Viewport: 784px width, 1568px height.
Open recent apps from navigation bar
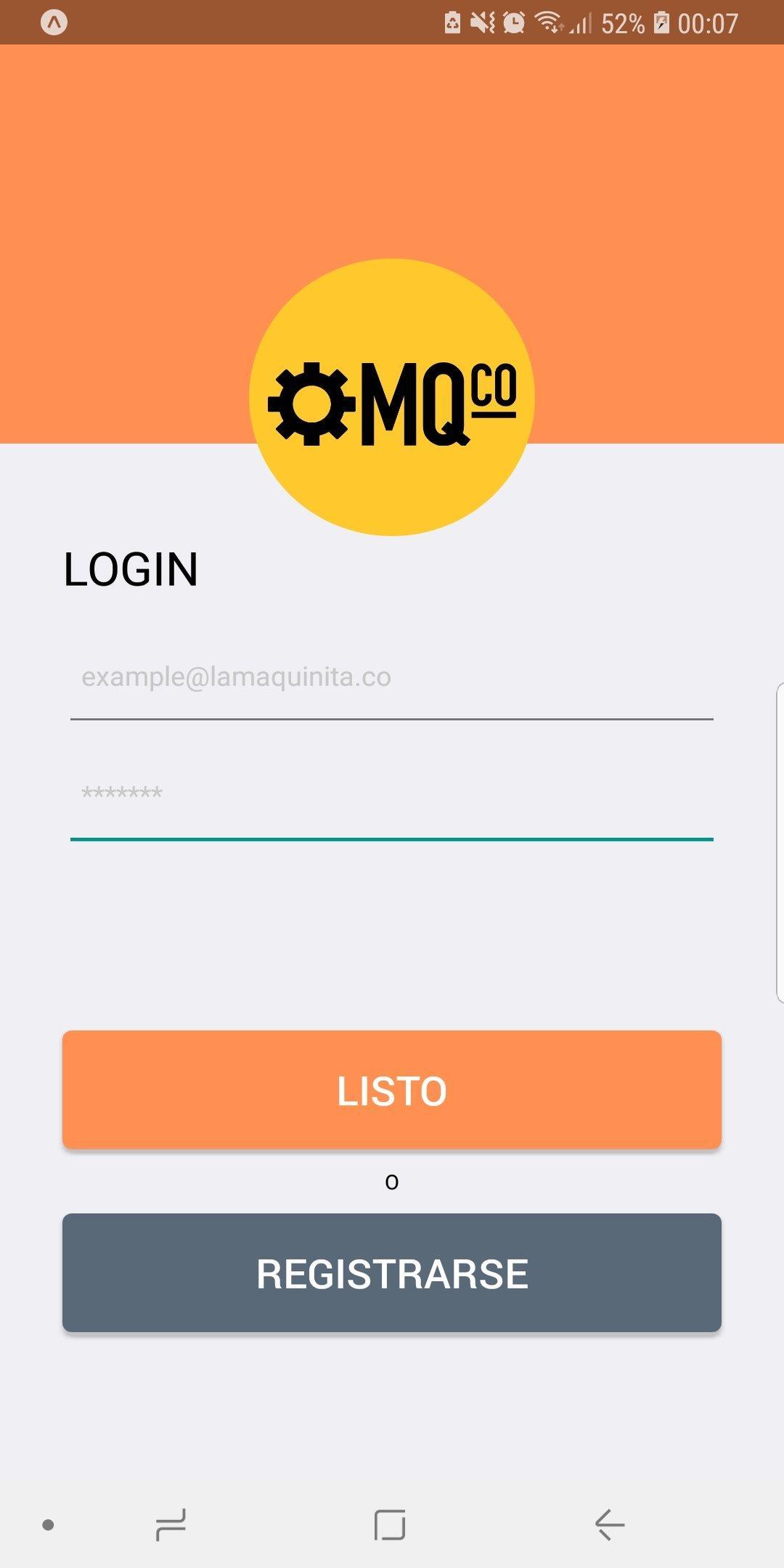point(171,1524)
